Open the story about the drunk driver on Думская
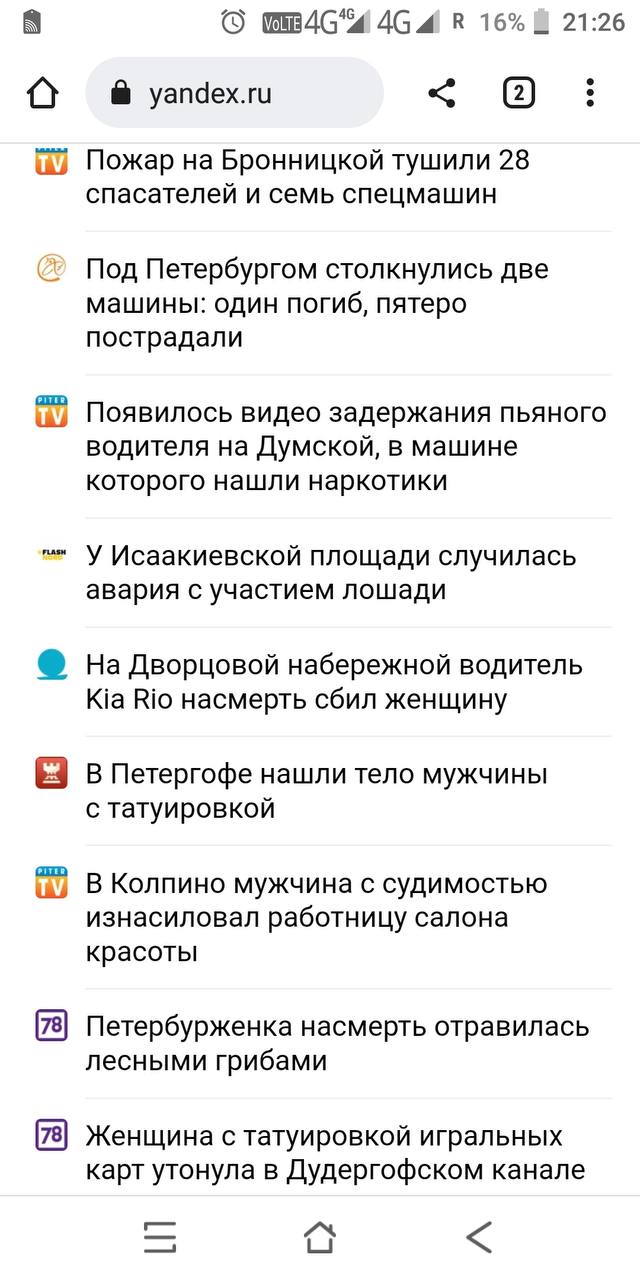The width and height of the screenshot is (640, 1280). [x=346, y=447]
